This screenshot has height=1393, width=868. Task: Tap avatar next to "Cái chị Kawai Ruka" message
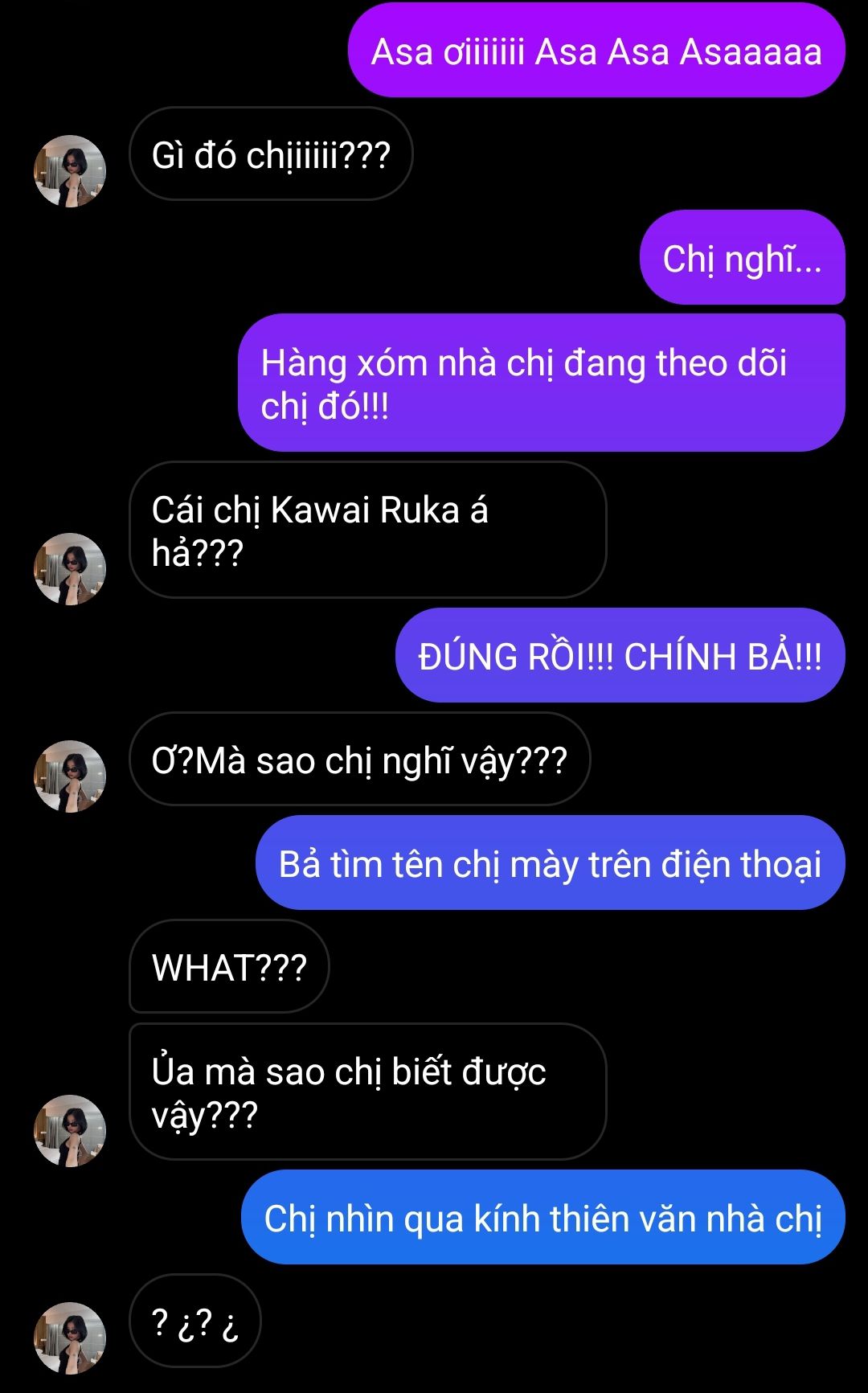coord(70,569)
